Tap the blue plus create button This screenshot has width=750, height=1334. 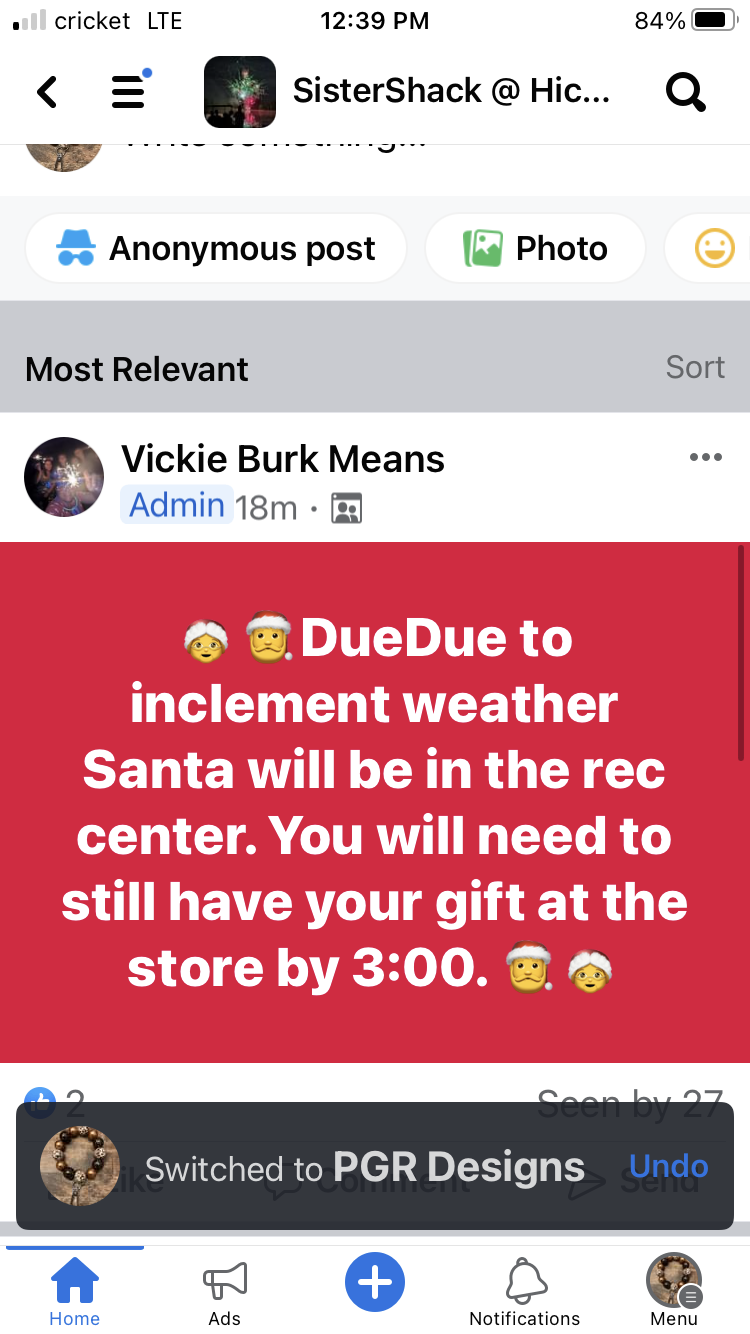pos(375,1282)
